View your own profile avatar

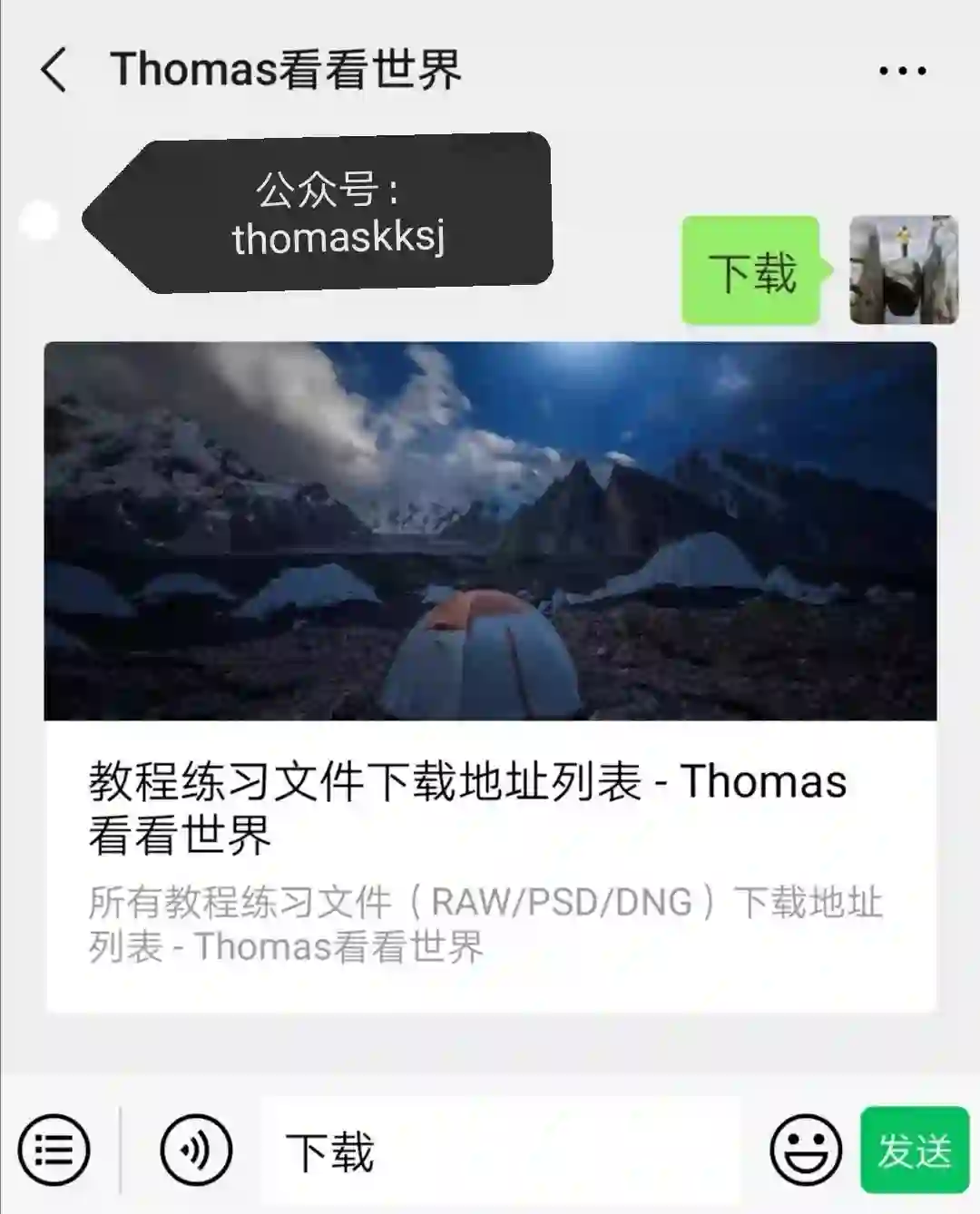click(x=903, y=269)
